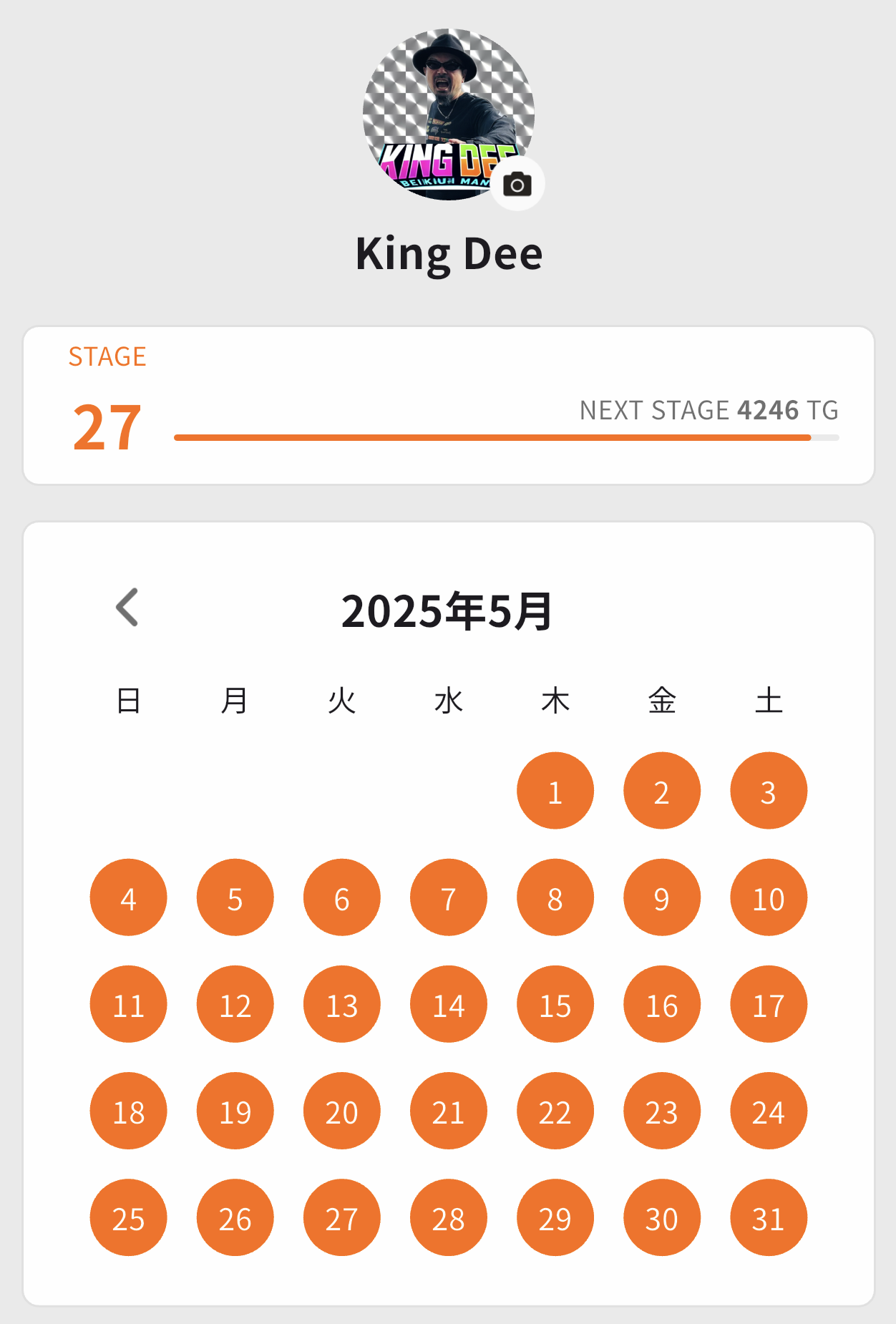896x1324 pixels.
Task: Select May 3 on the calendar
Action: [768, 790]
